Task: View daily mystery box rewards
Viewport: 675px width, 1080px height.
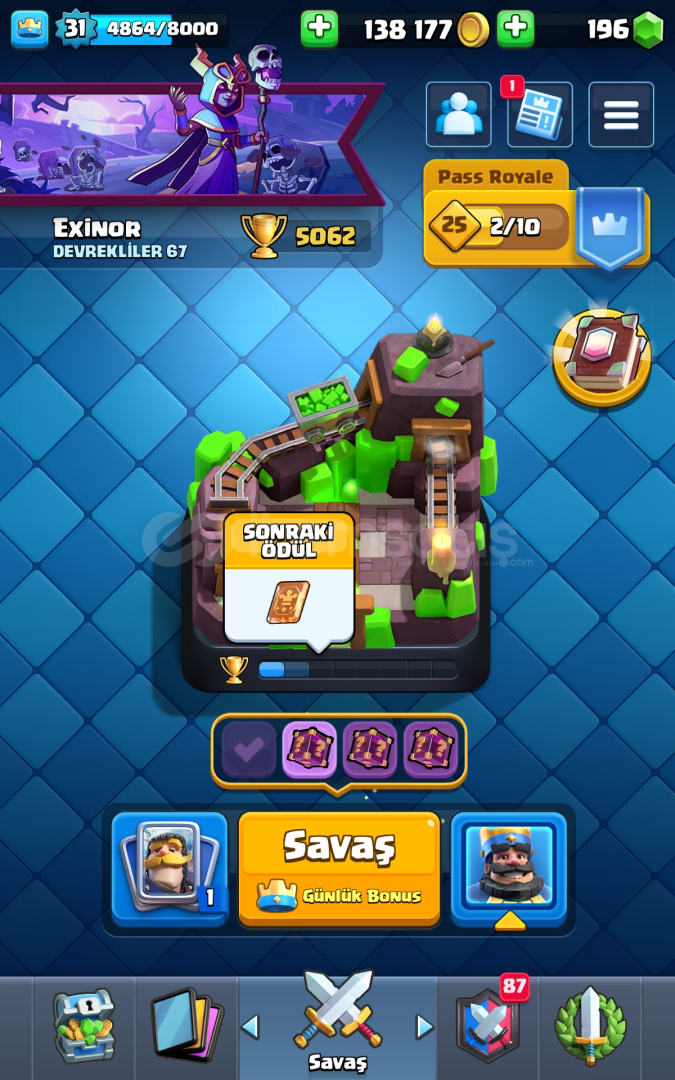Action: [x=338, y=750]
